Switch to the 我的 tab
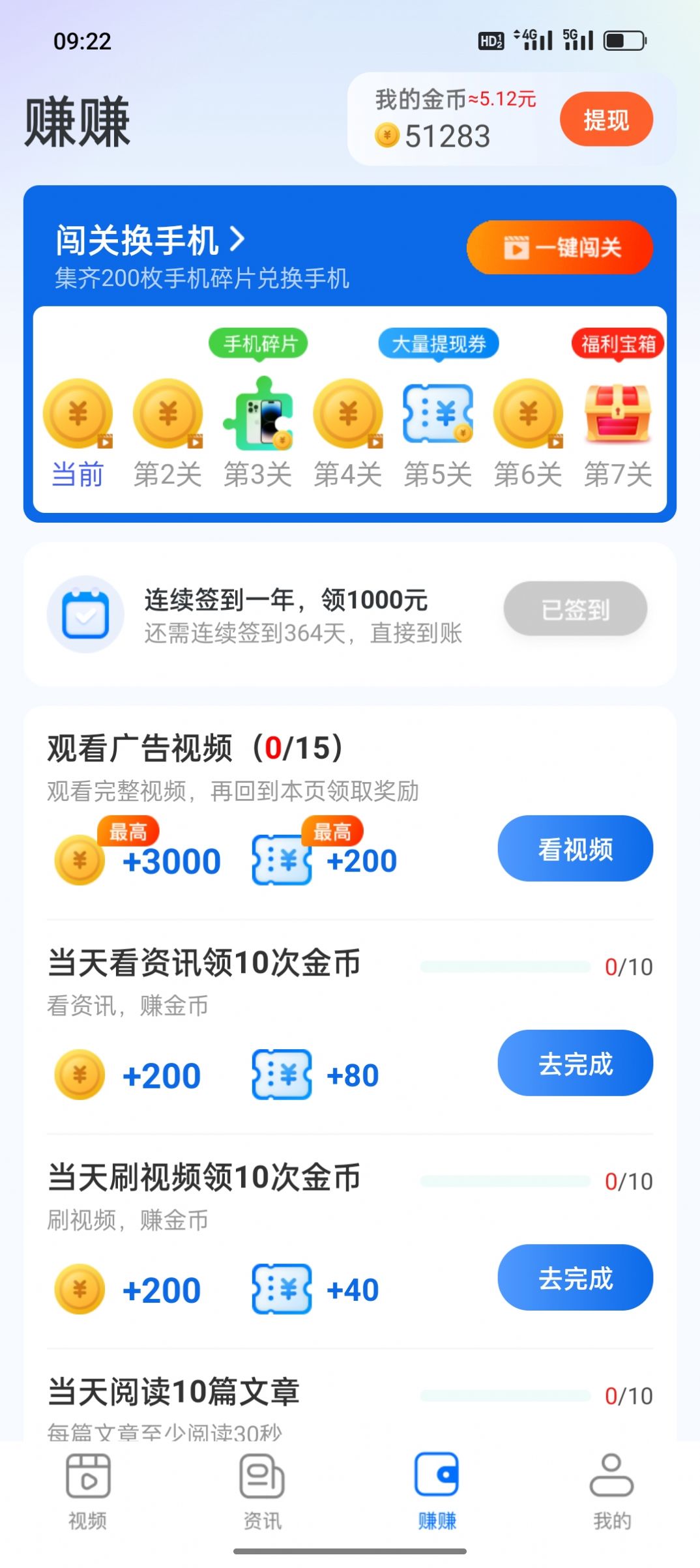Viewport: 700px width, 1568px height. coord(610,1499)
